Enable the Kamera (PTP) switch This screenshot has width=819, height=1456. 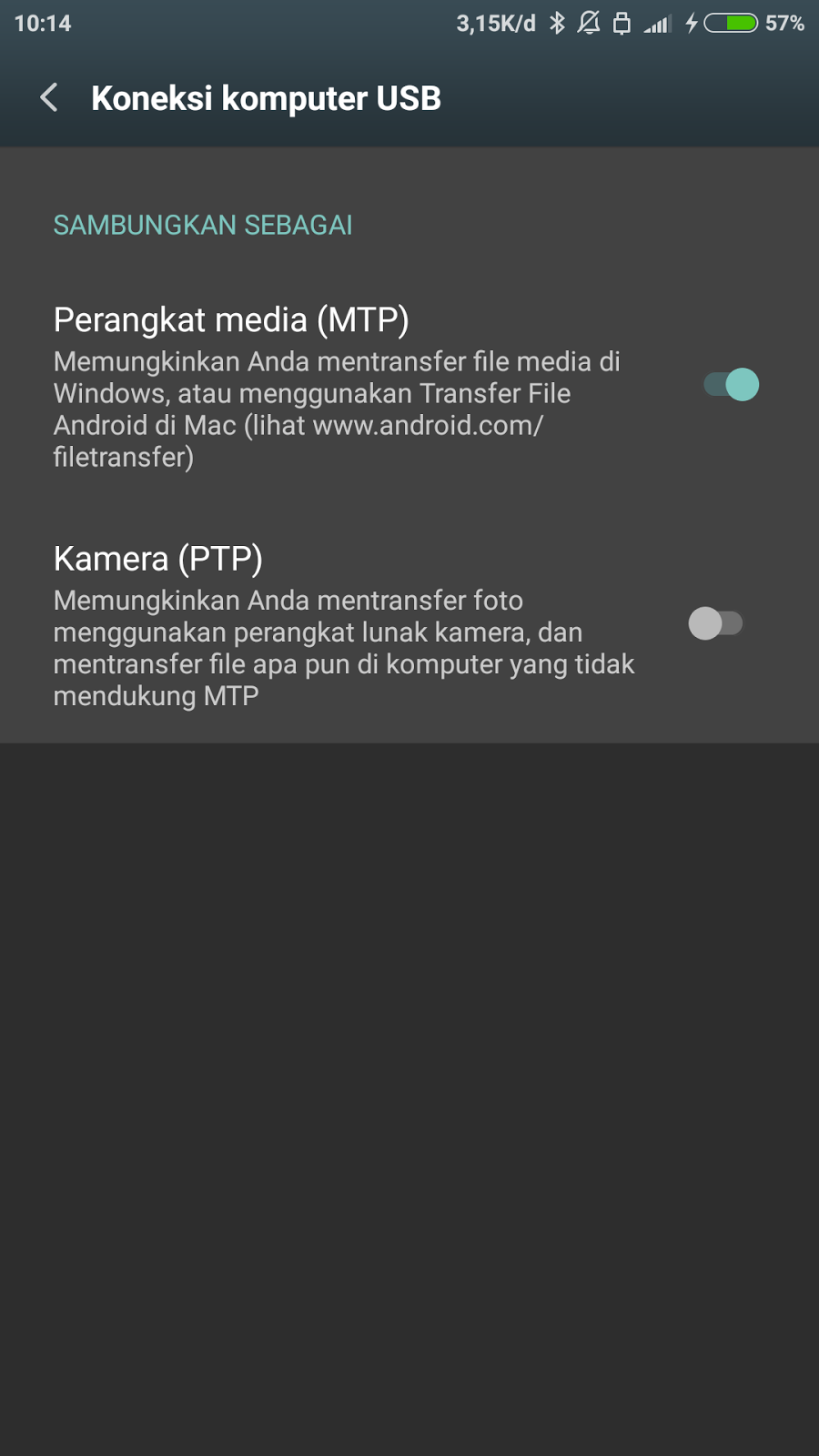715,623
